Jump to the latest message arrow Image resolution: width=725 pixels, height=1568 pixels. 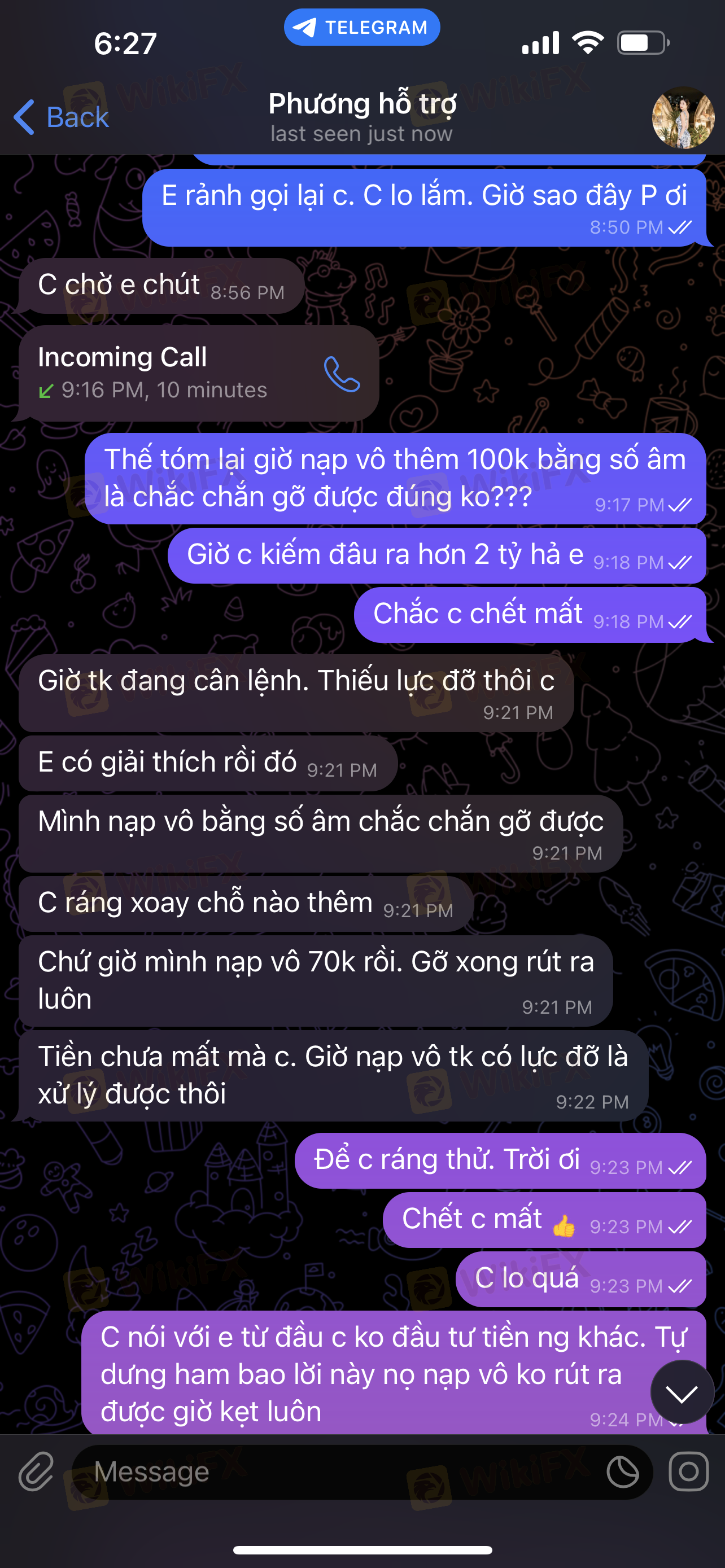pos(682,1392)
